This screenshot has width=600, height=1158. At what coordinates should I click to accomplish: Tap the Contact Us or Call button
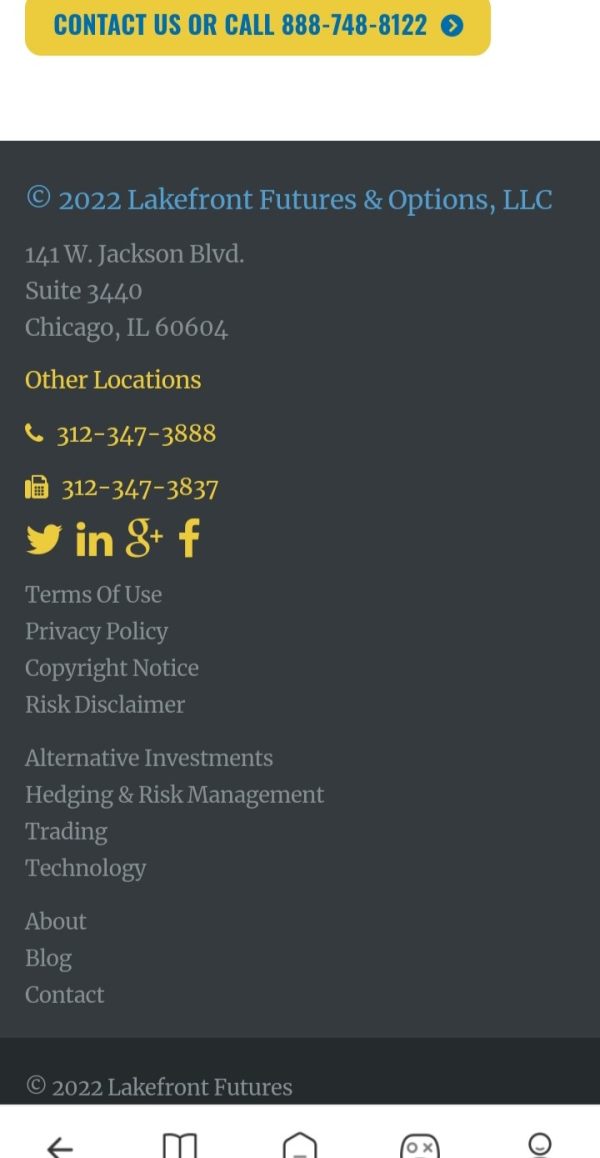point(258,25)
